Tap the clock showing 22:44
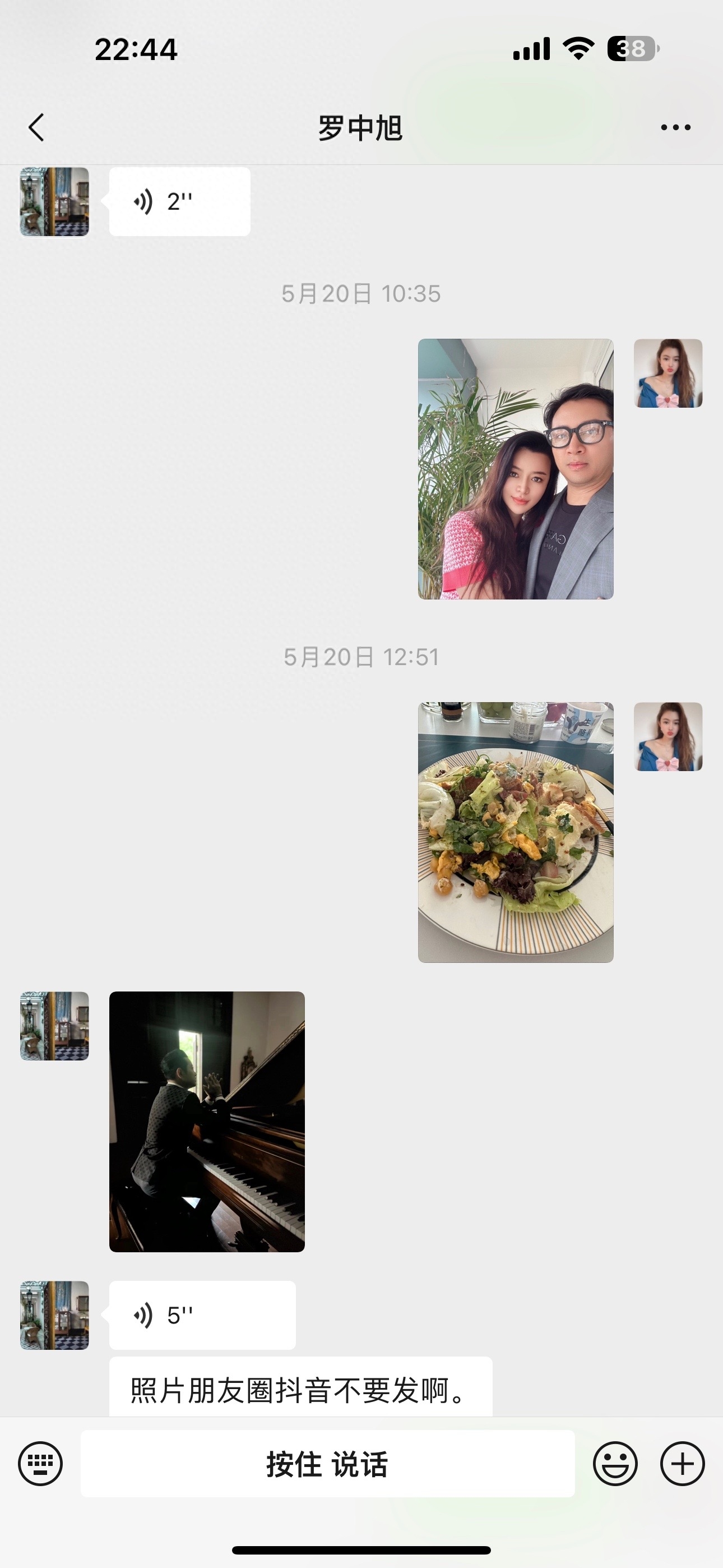 pos(135,50)
